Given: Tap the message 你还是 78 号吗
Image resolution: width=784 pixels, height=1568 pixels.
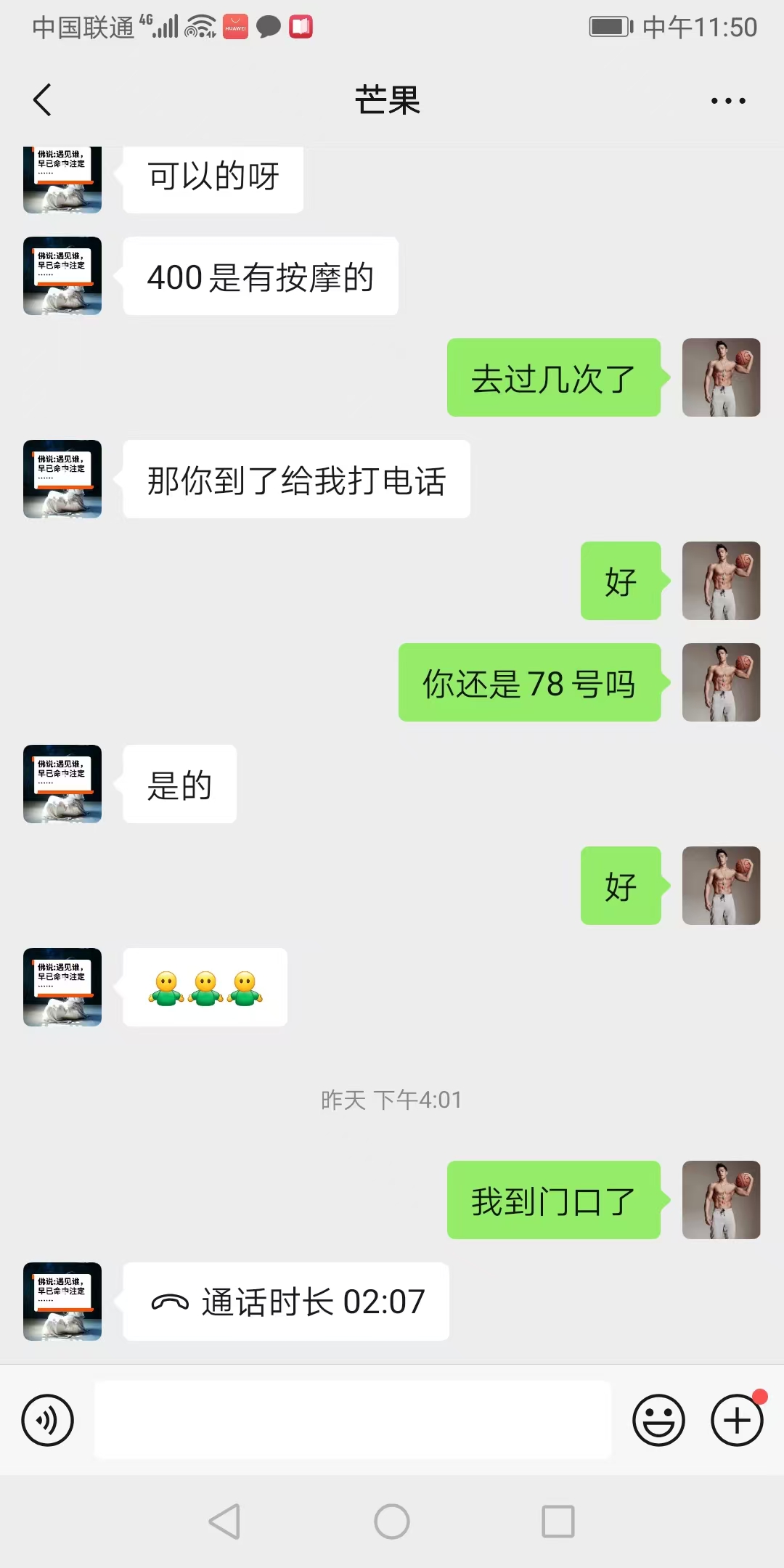Looking at the screenshot, I should [528, 682].
